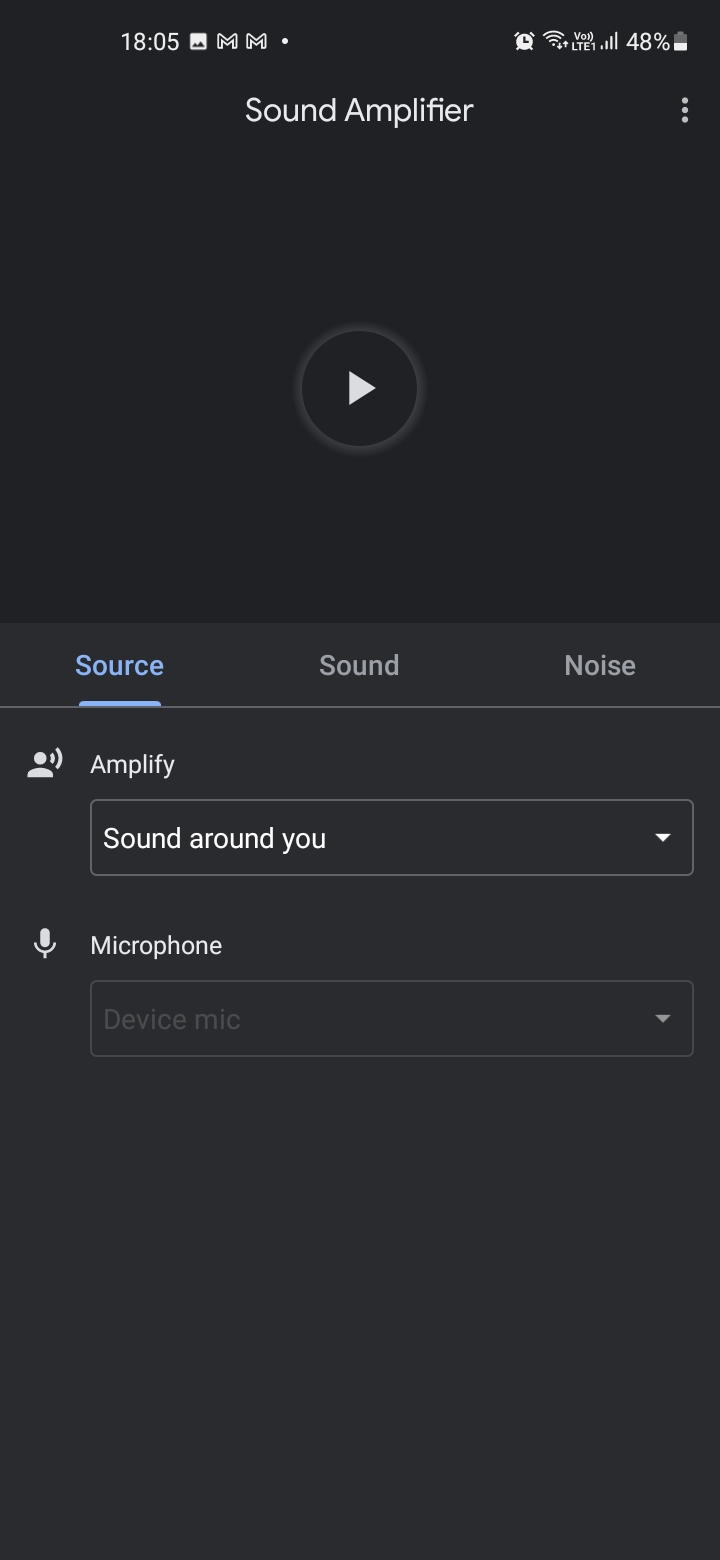Switch to the Sound tab

(359, 666)
